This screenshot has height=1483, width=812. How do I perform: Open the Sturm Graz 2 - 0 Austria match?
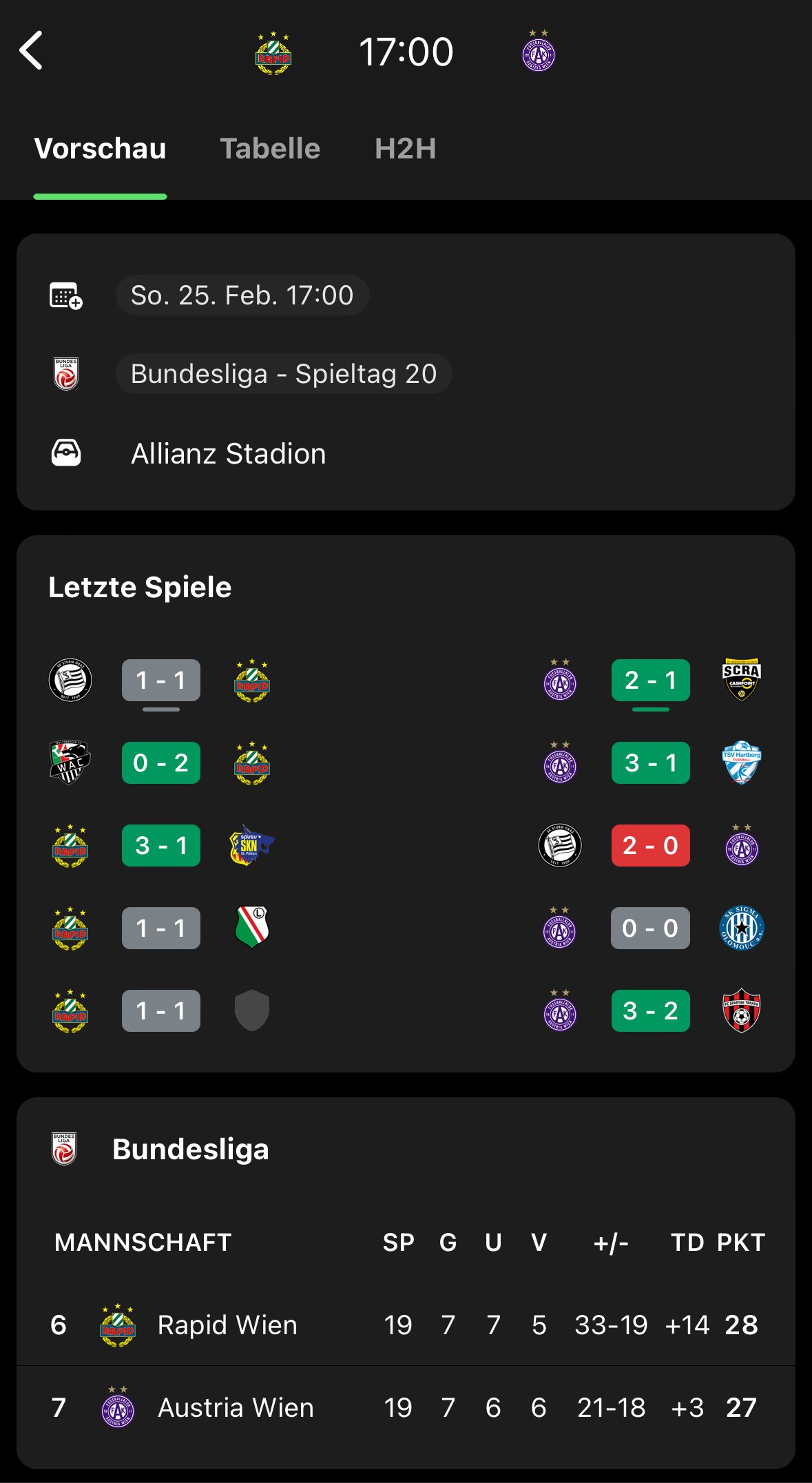tap(651, 846)
